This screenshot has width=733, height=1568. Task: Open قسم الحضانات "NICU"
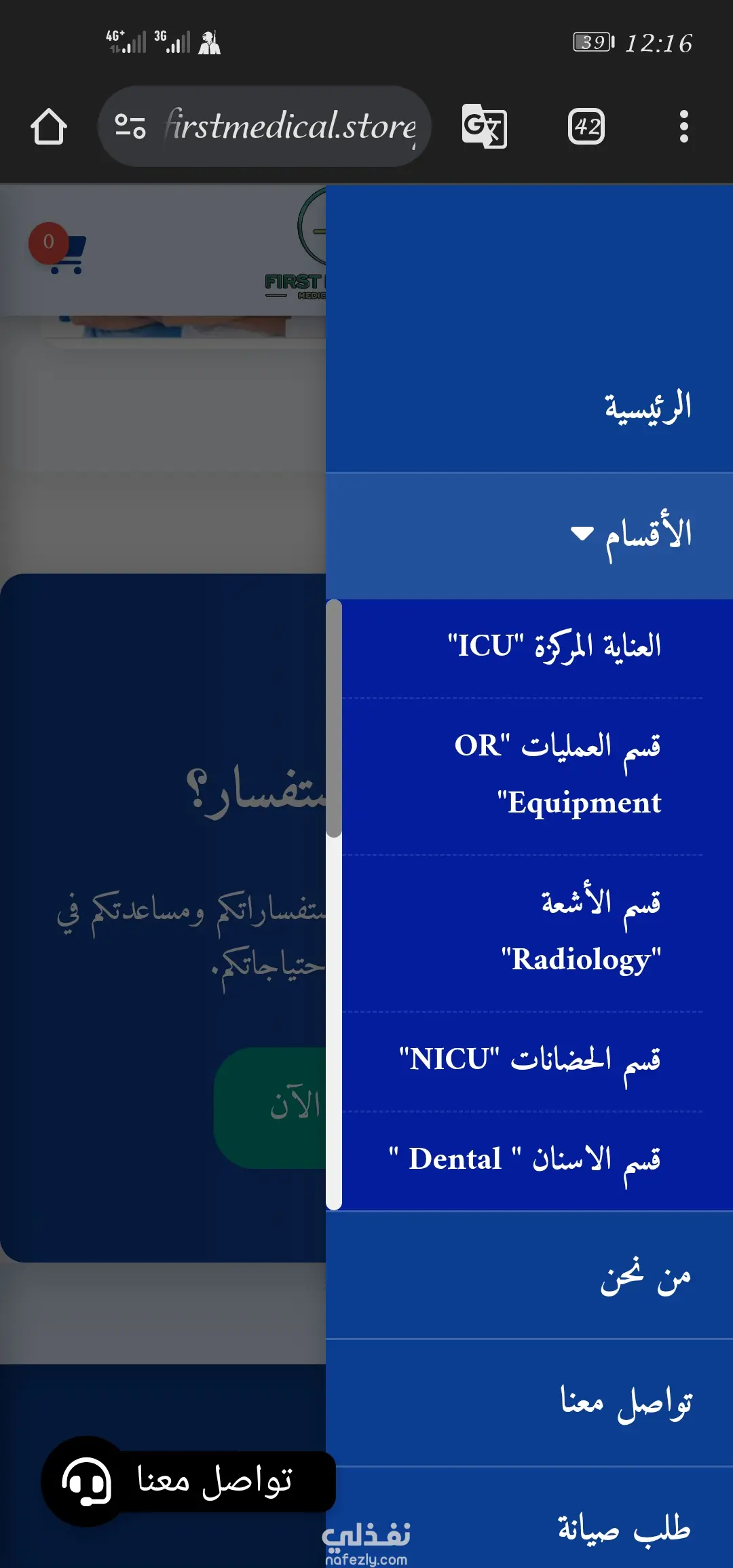(529, 1060)
